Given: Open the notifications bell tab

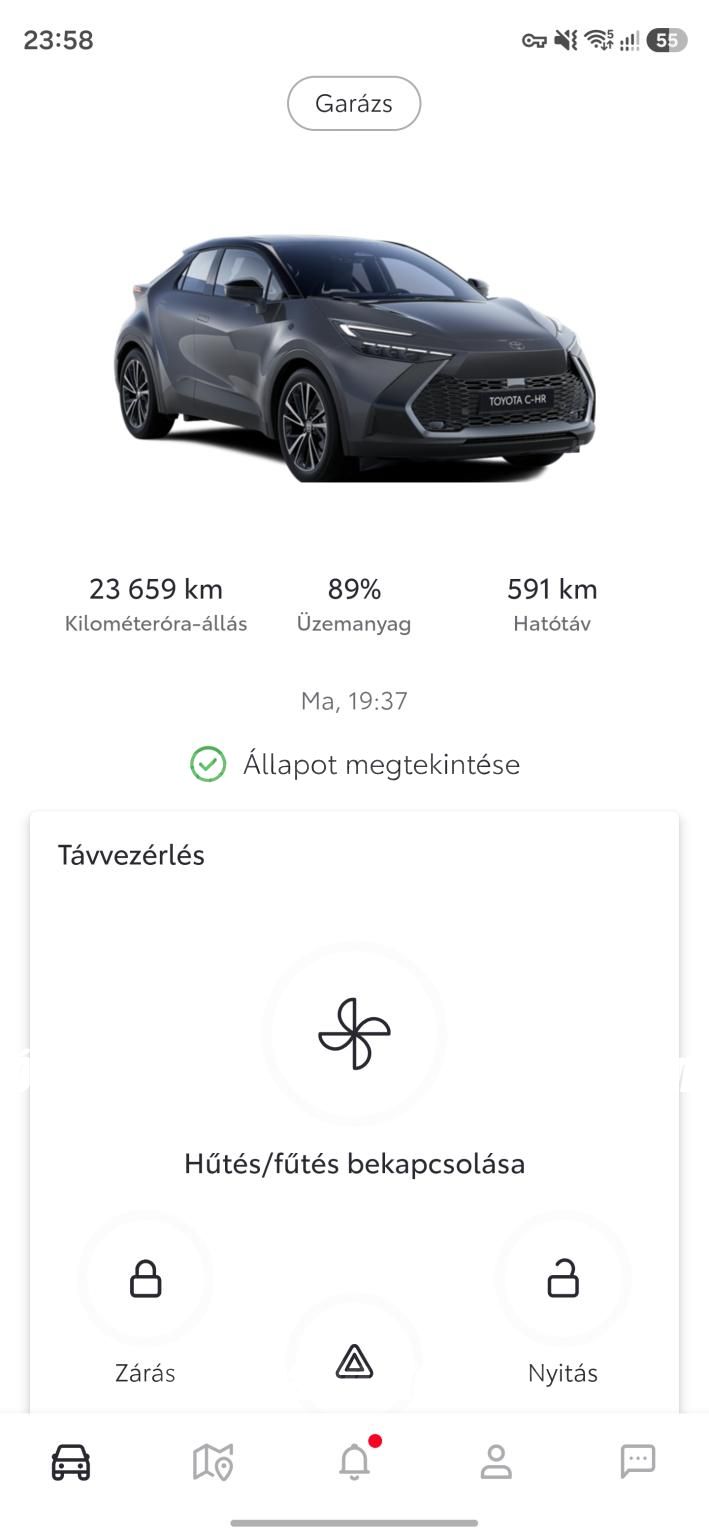Looking at the screenshot, I should 355,1460.
